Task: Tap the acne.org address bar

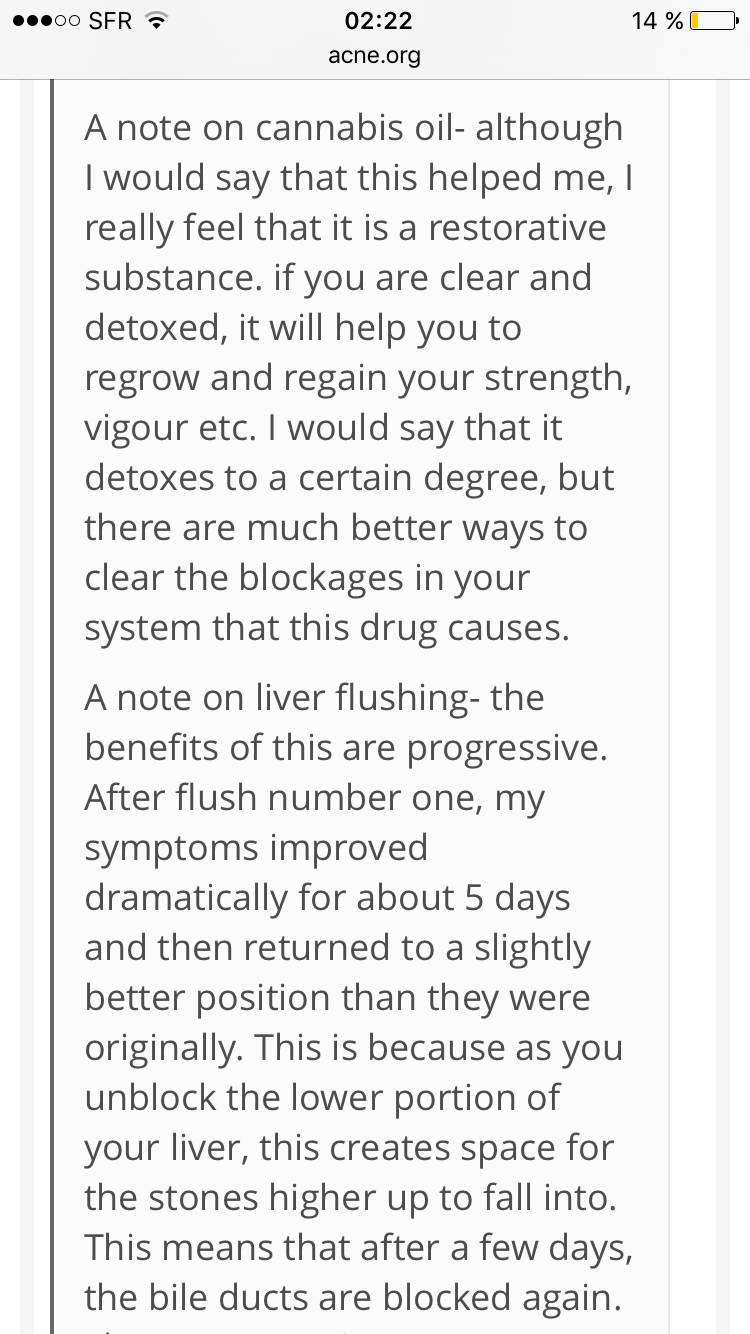Action: 374,56
